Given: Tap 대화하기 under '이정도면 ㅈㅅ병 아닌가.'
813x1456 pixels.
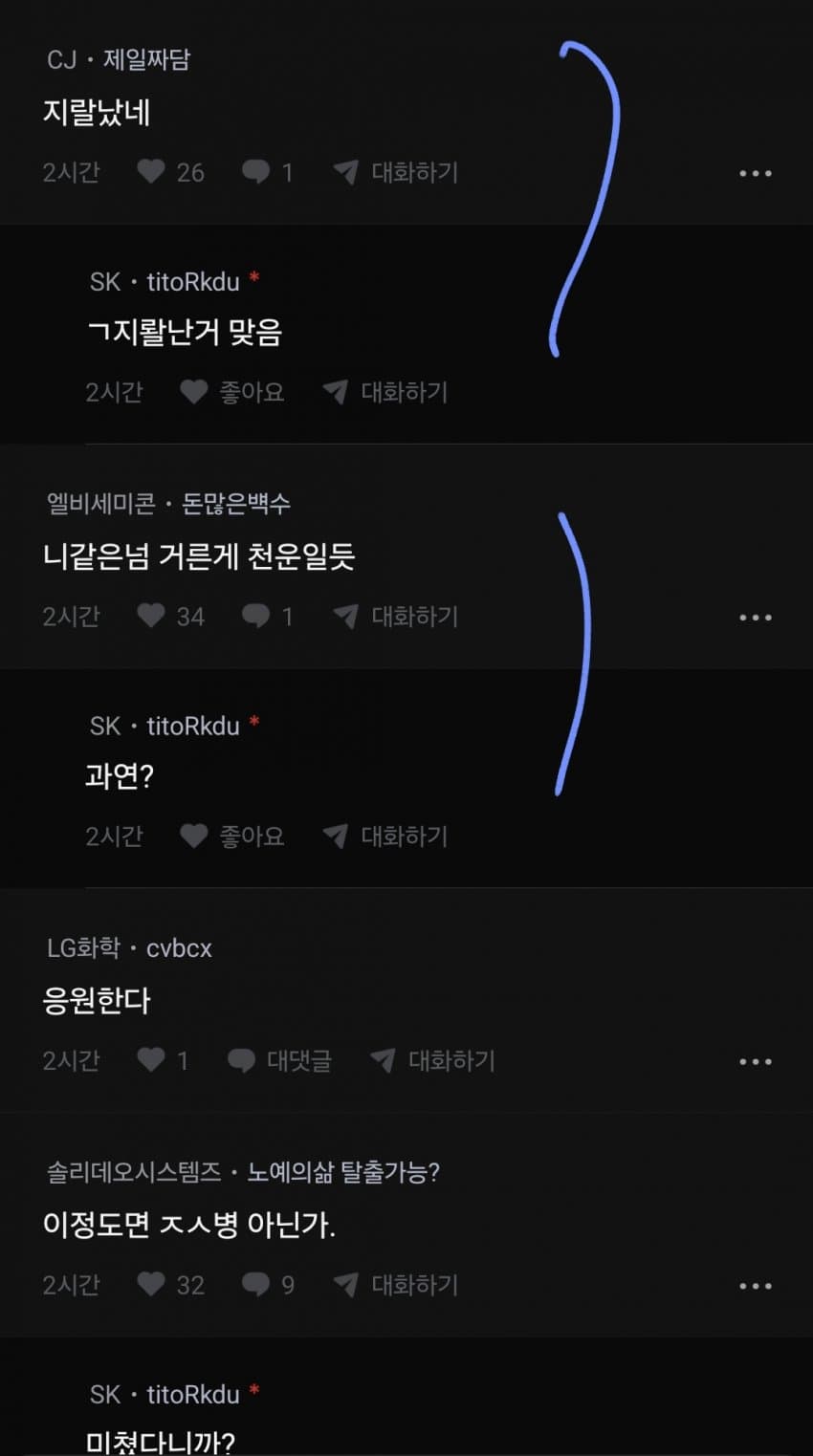Looking at the screenshot, I should [x=396, y=1285].
